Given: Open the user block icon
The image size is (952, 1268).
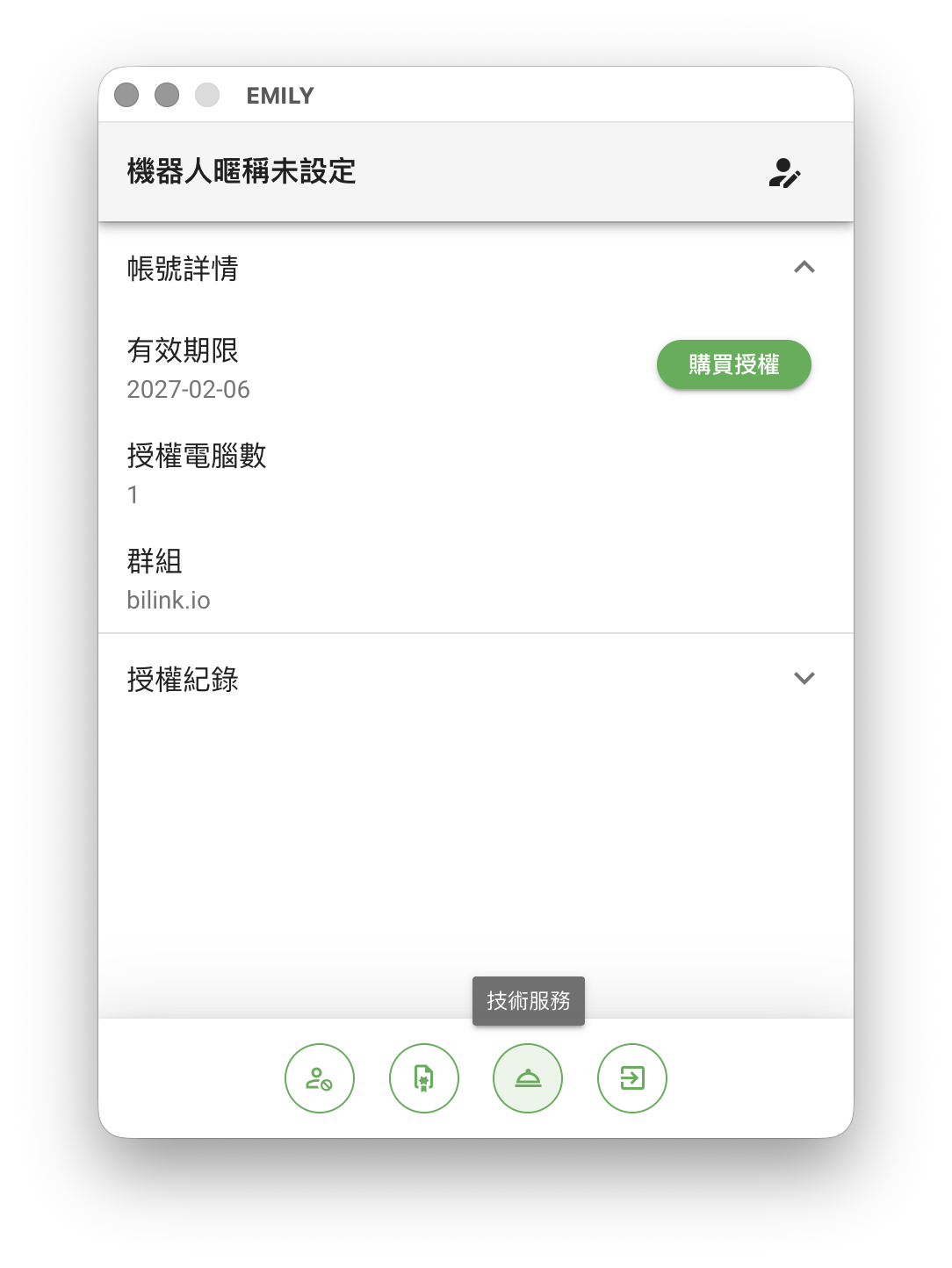Looking at the screenshot, I should click(320, 1078).
